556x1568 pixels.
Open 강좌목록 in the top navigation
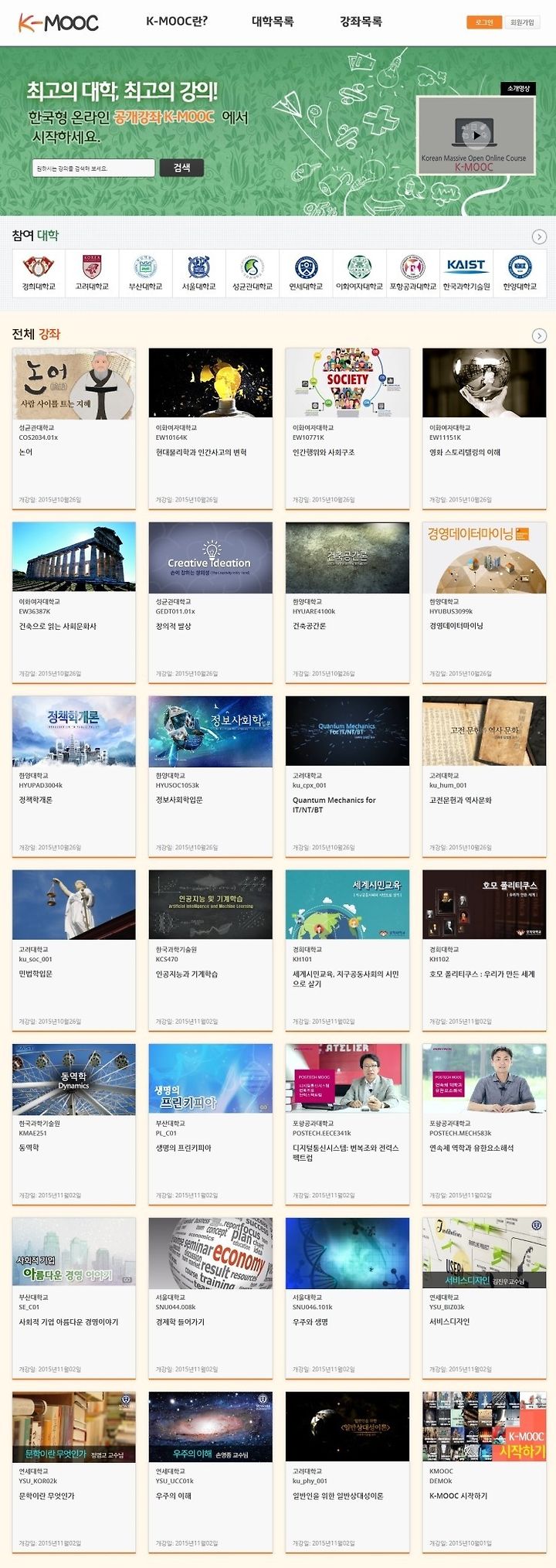click(361, 22)
